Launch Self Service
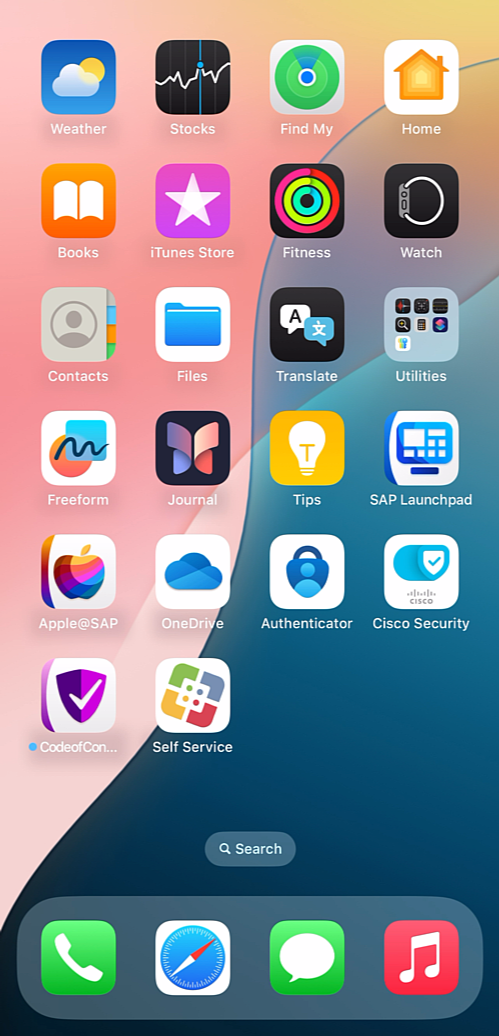Image resolution: width=499 pixels, height=1036 pixels. click(x=192, y=695)
